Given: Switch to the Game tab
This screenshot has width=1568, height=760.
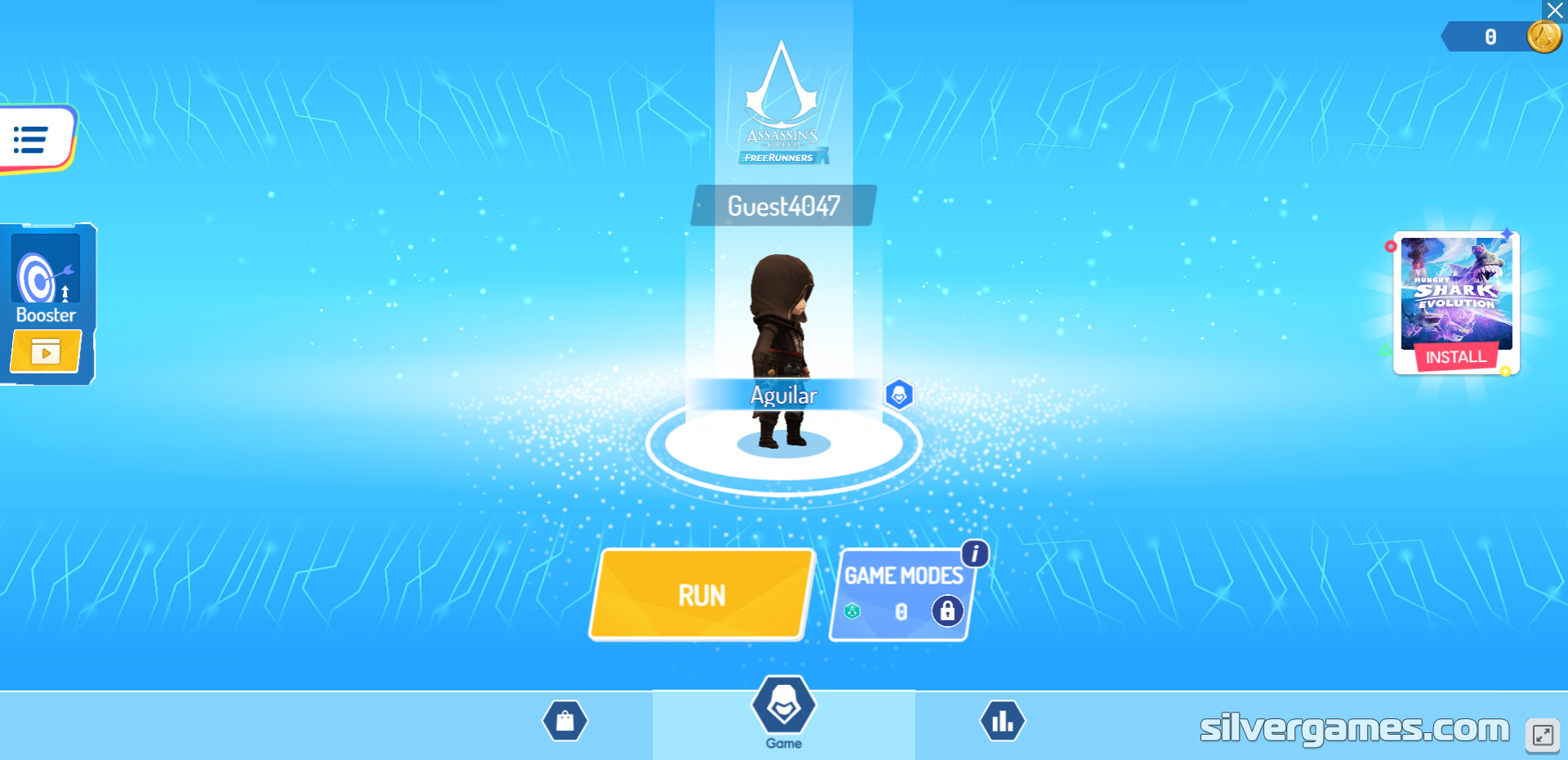Looking at the screenshot, I should (784, 713).
